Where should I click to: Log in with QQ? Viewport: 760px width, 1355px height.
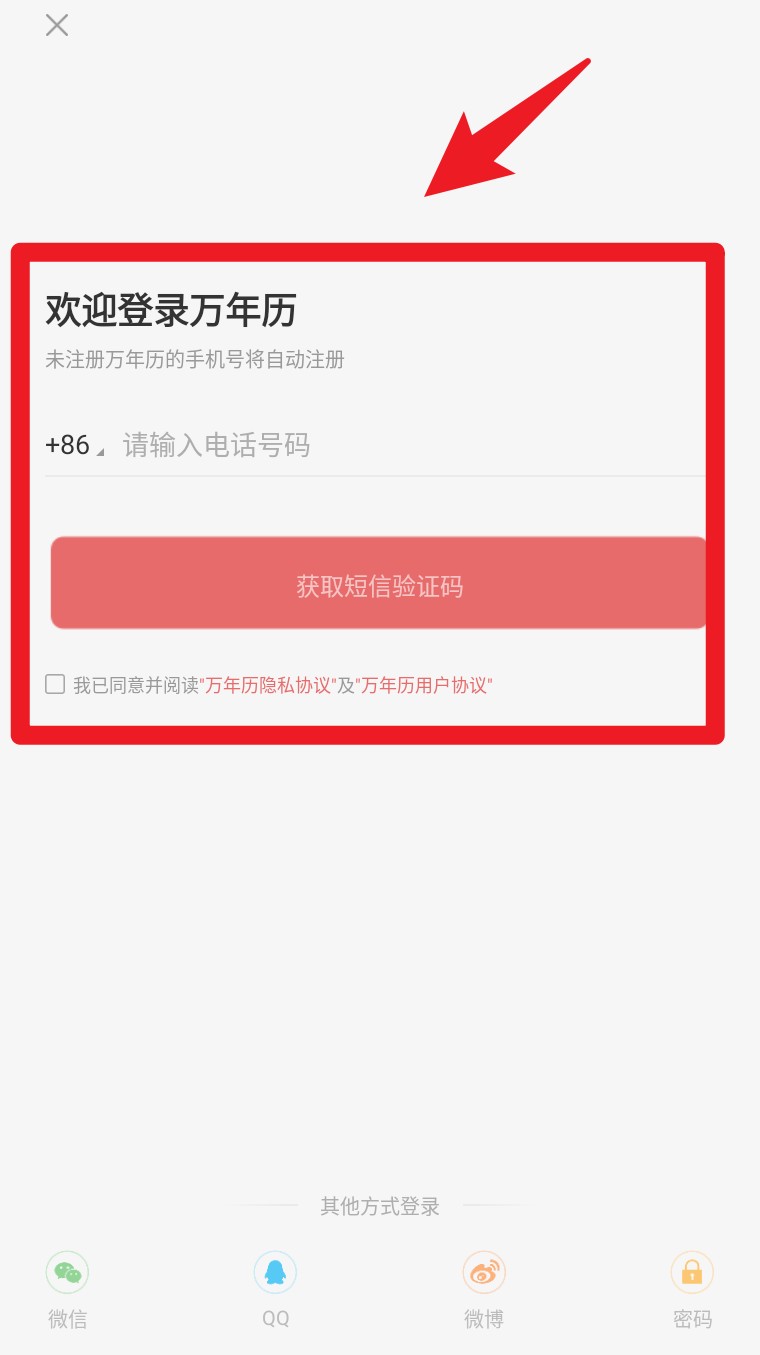coord(275,1290)
